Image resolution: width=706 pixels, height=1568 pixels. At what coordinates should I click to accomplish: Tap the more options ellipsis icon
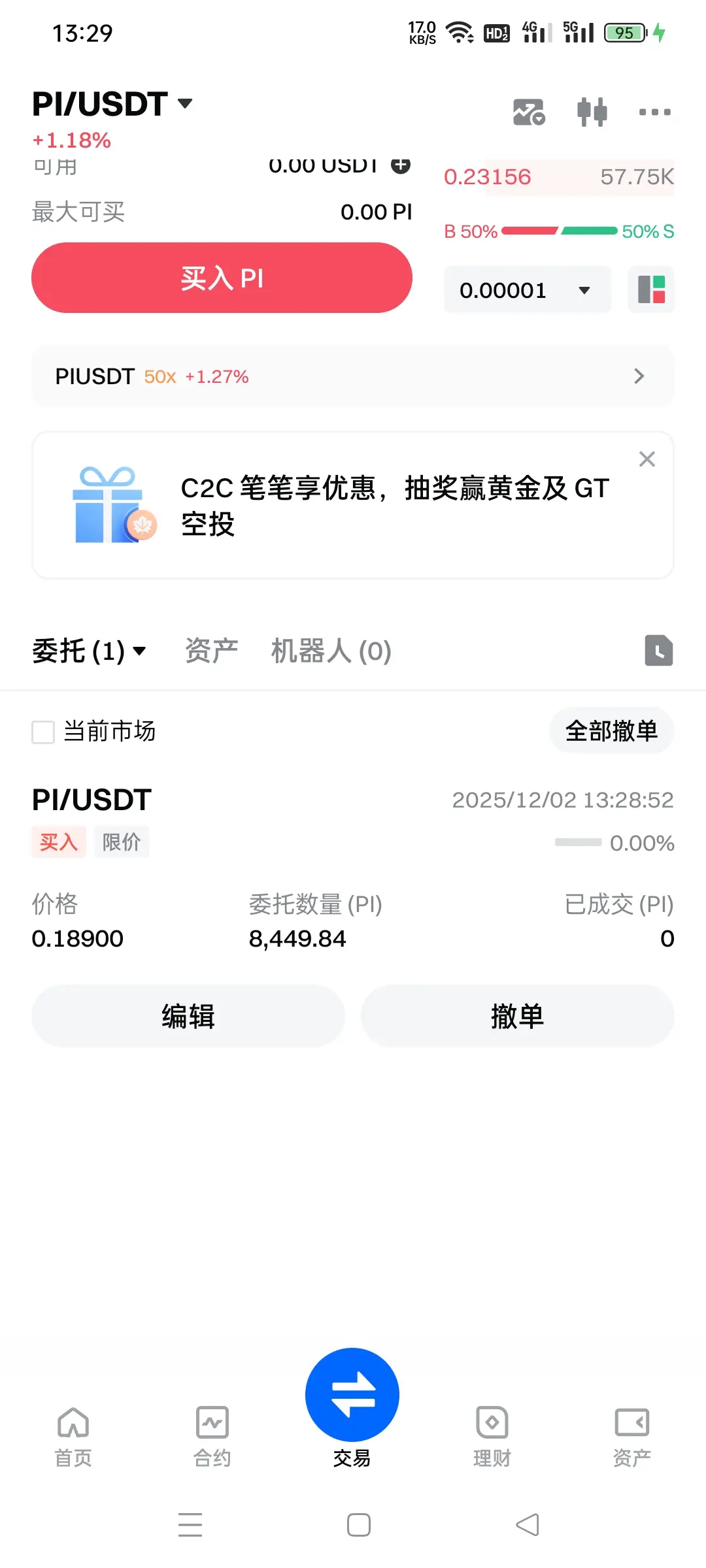pyautogui.click(x=654, y=112)
